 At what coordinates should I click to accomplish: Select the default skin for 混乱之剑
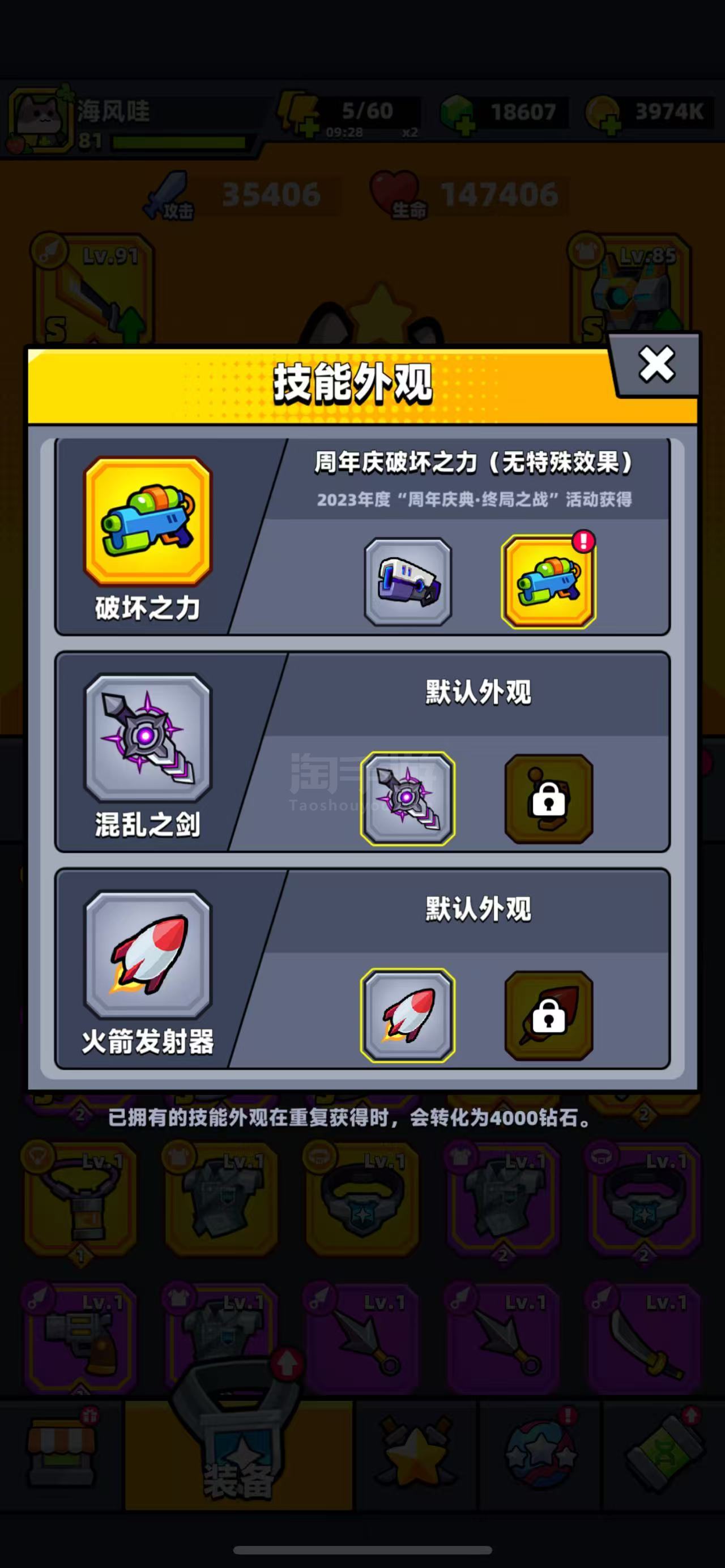[x=407, y=798]
